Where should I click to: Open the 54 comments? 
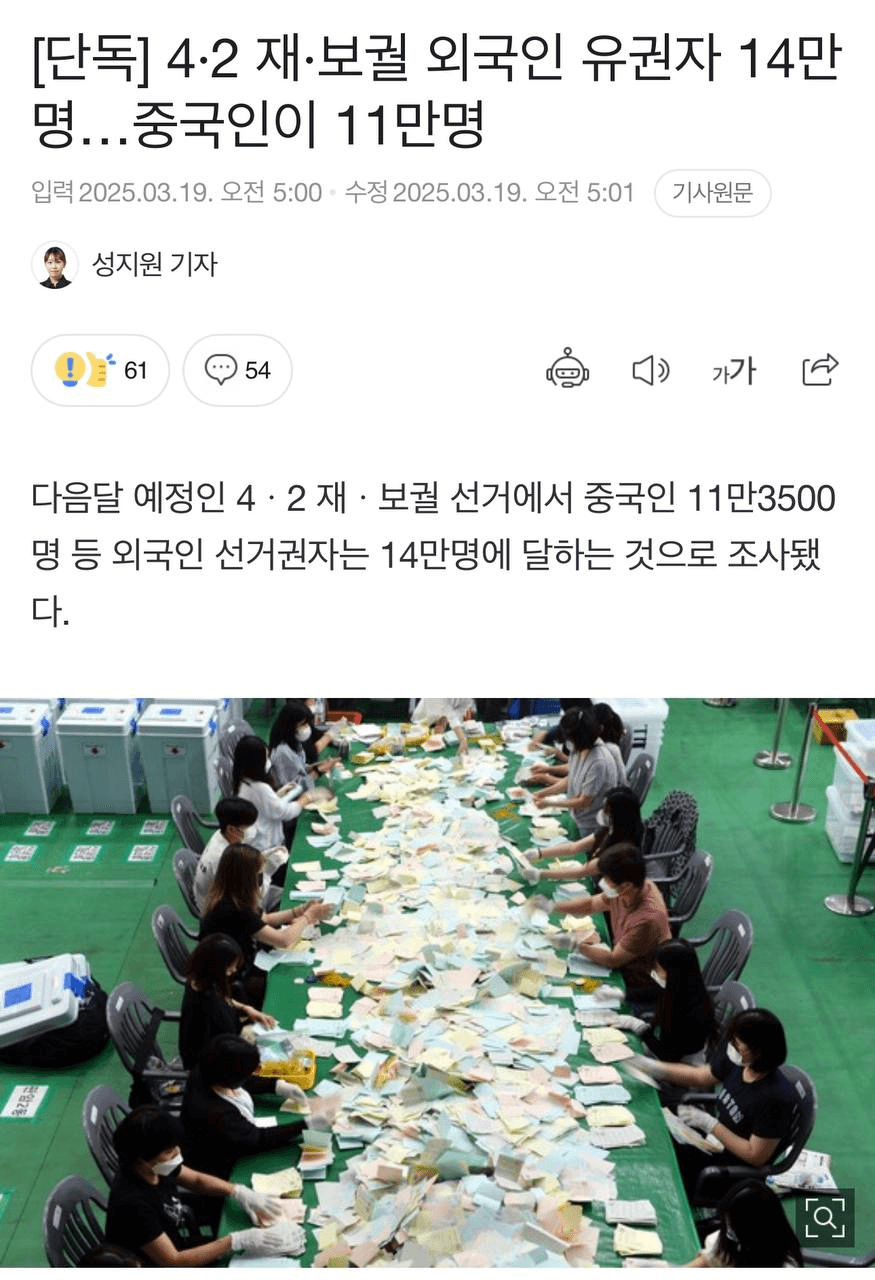point(238,370)
